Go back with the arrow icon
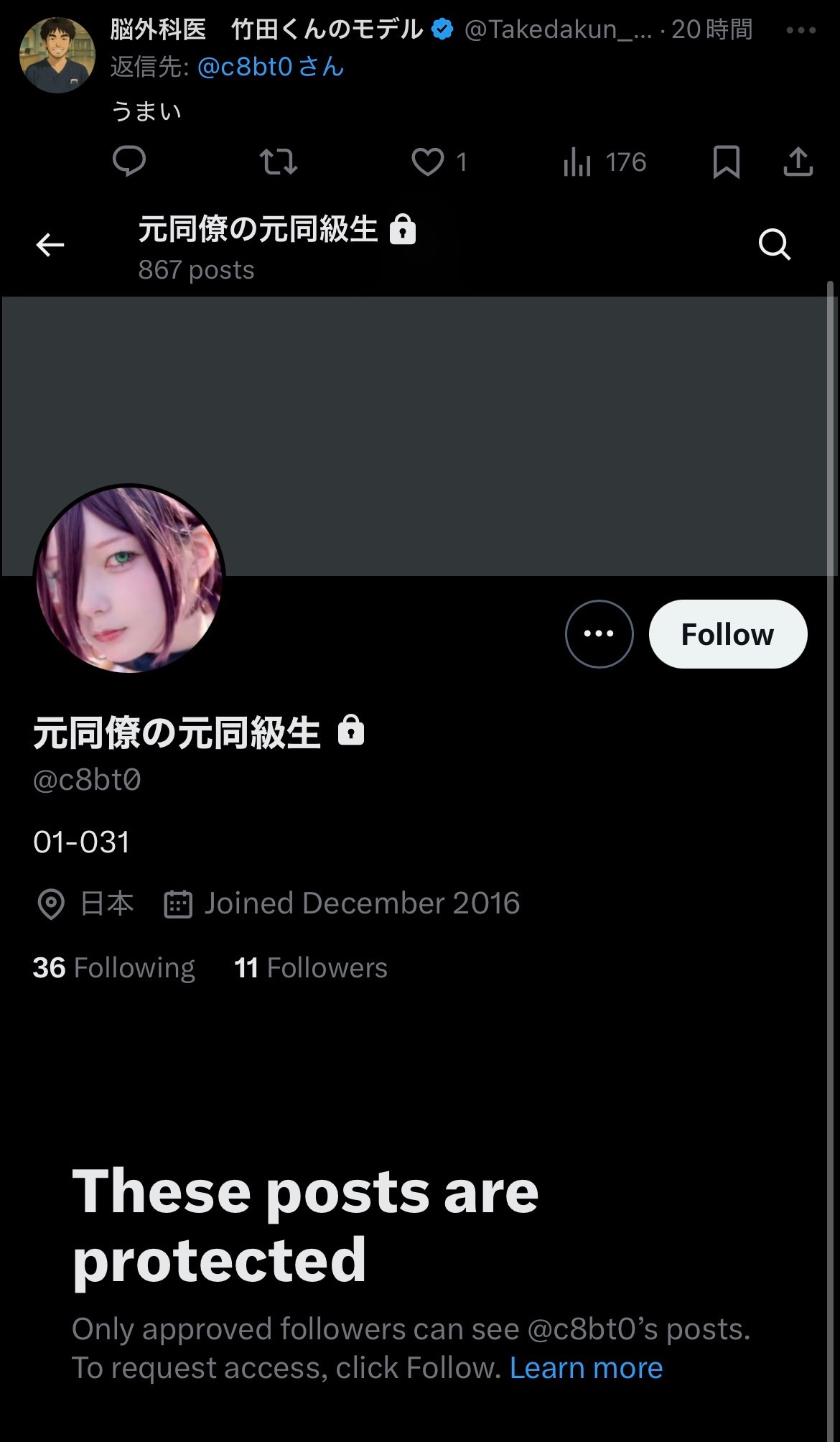The width and height of the screenshot is (840, 1442). [x=50, y=245]
